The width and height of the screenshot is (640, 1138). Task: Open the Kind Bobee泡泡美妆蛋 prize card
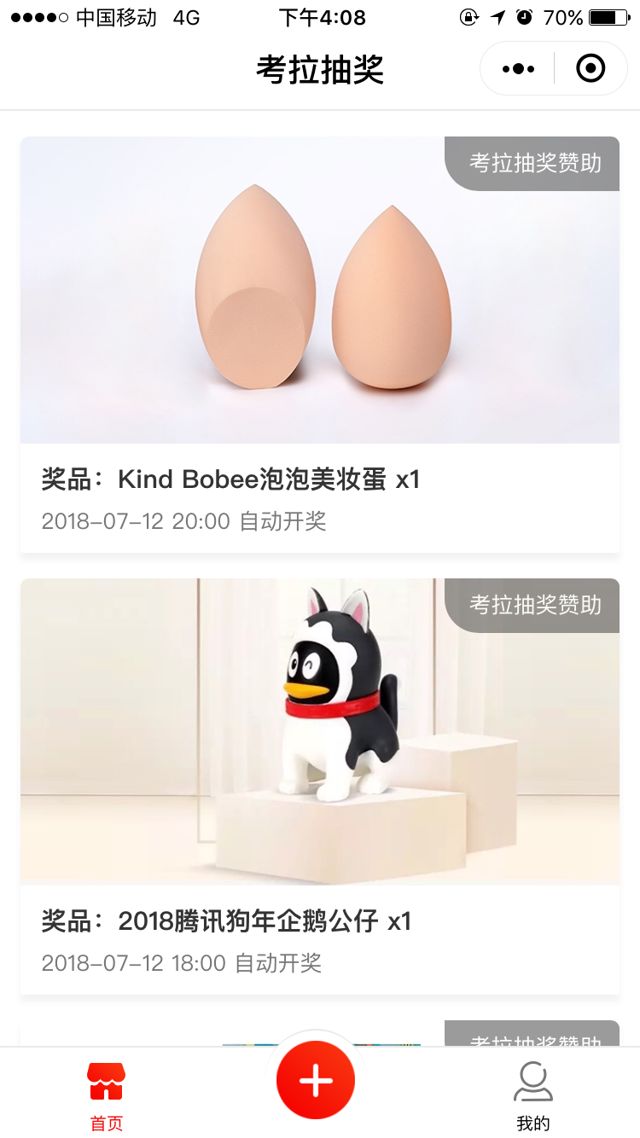click(320, 345)
